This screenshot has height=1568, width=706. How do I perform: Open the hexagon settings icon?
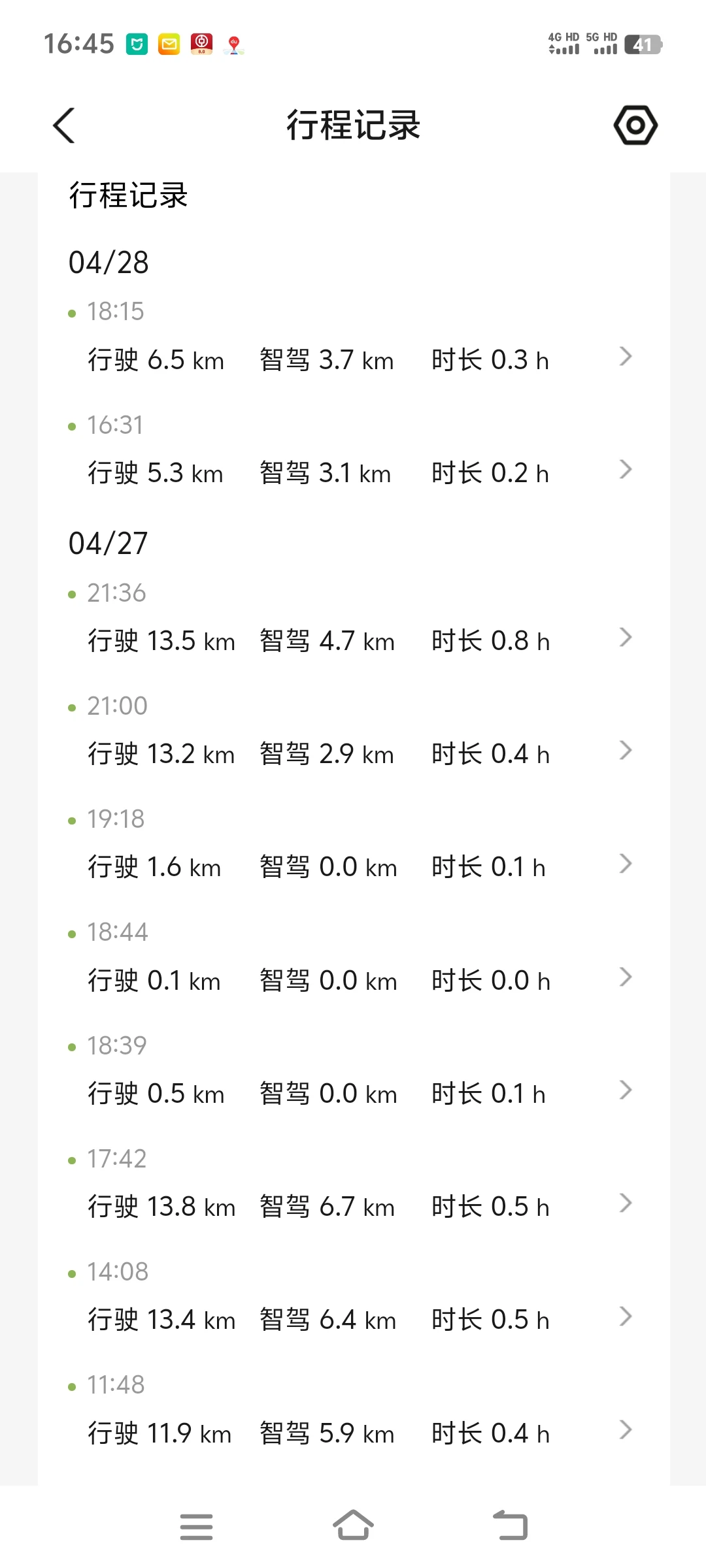(635, 125)
